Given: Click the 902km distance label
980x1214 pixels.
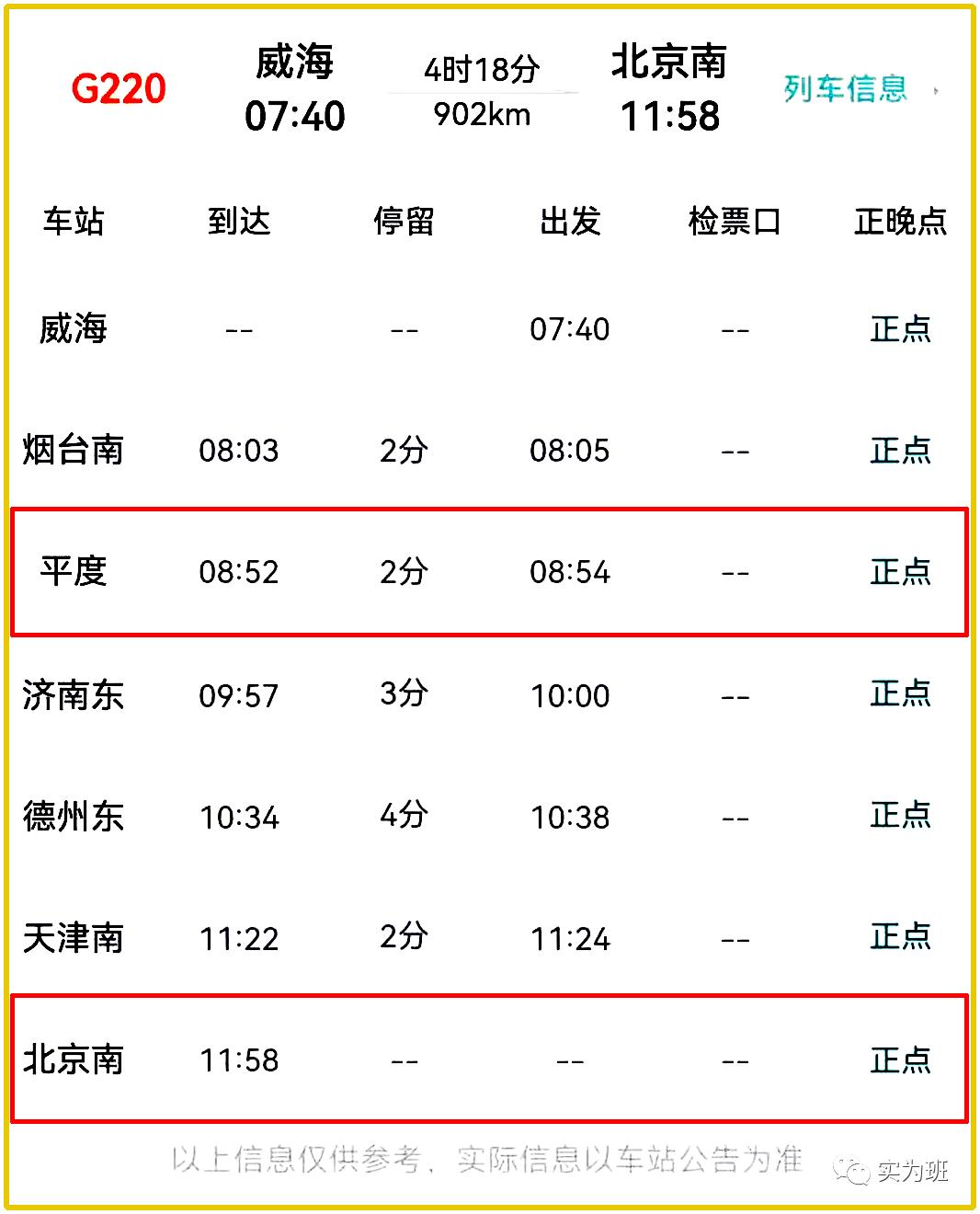Looking at the screenshot, I should point(482,116).
